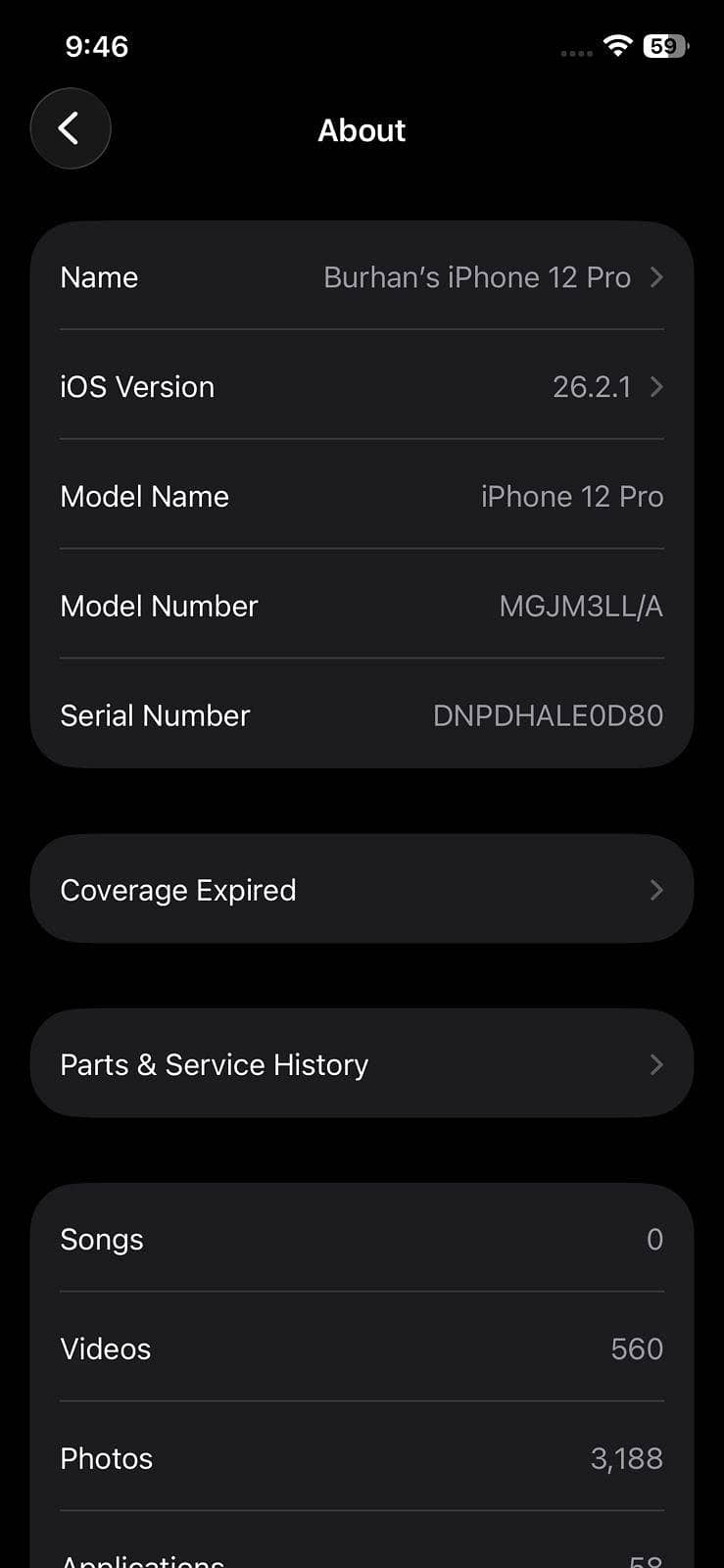724x1568 pixels.
Task: Tap the Videos row showing 560
Action: 362,1348
